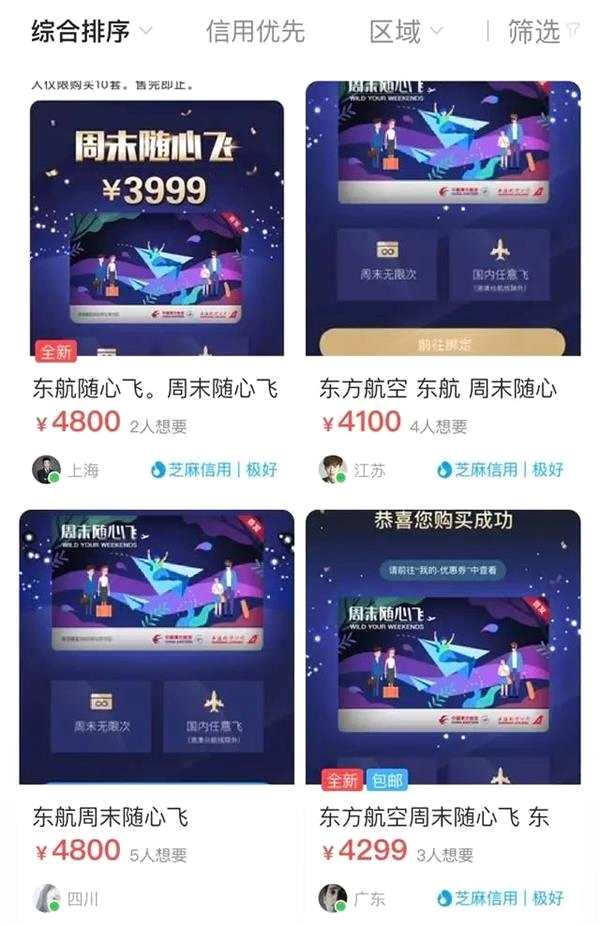Select the 信用优先 sorting option
Screen dimensions: 600x926
tap(255, 31)
